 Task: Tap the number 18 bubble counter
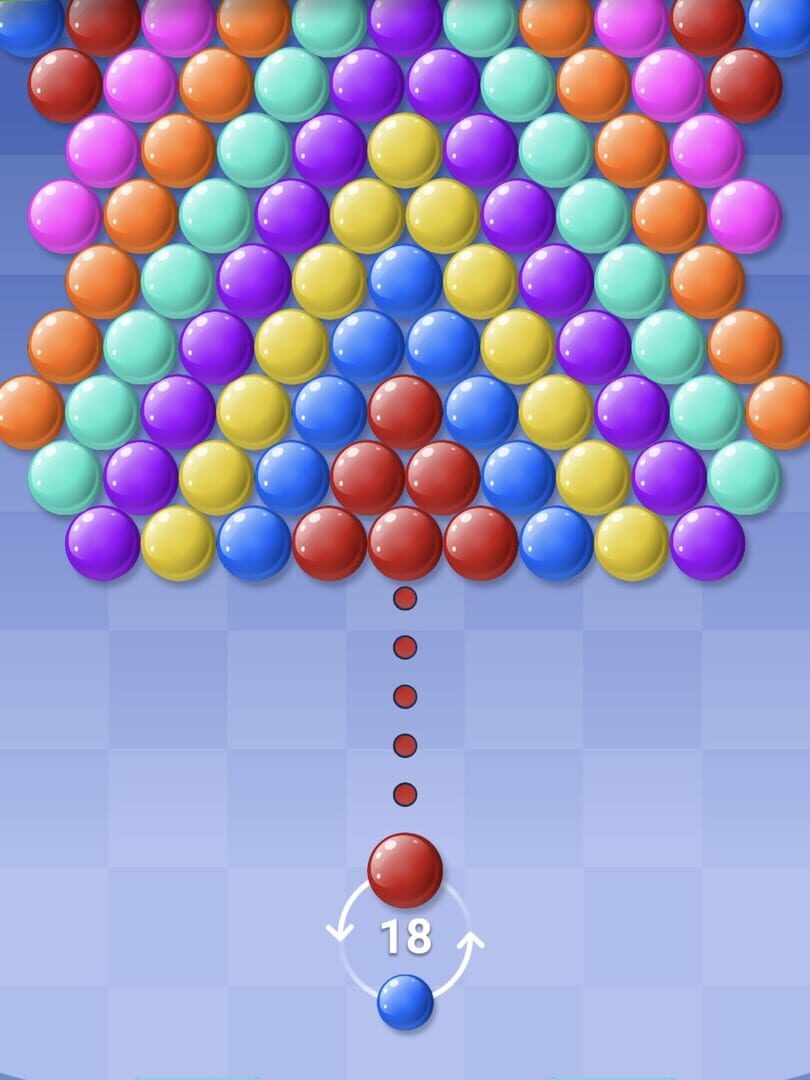coord(404,936)
